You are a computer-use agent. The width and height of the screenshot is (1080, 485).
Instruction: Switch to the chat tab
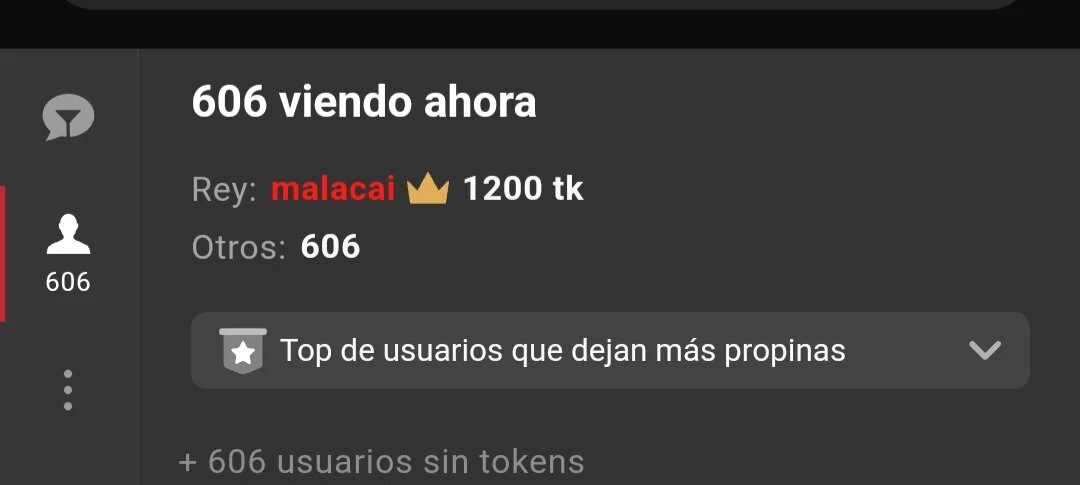click(x=68, y=117)
